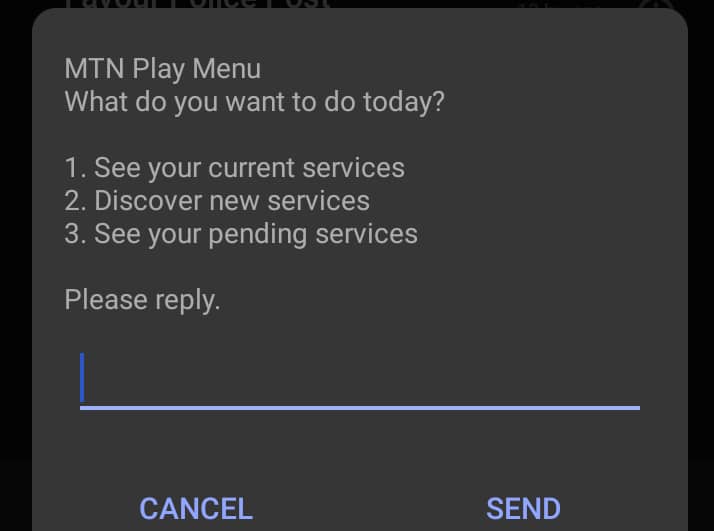
Task: Send the USSD reply
Action: [523, 508]
